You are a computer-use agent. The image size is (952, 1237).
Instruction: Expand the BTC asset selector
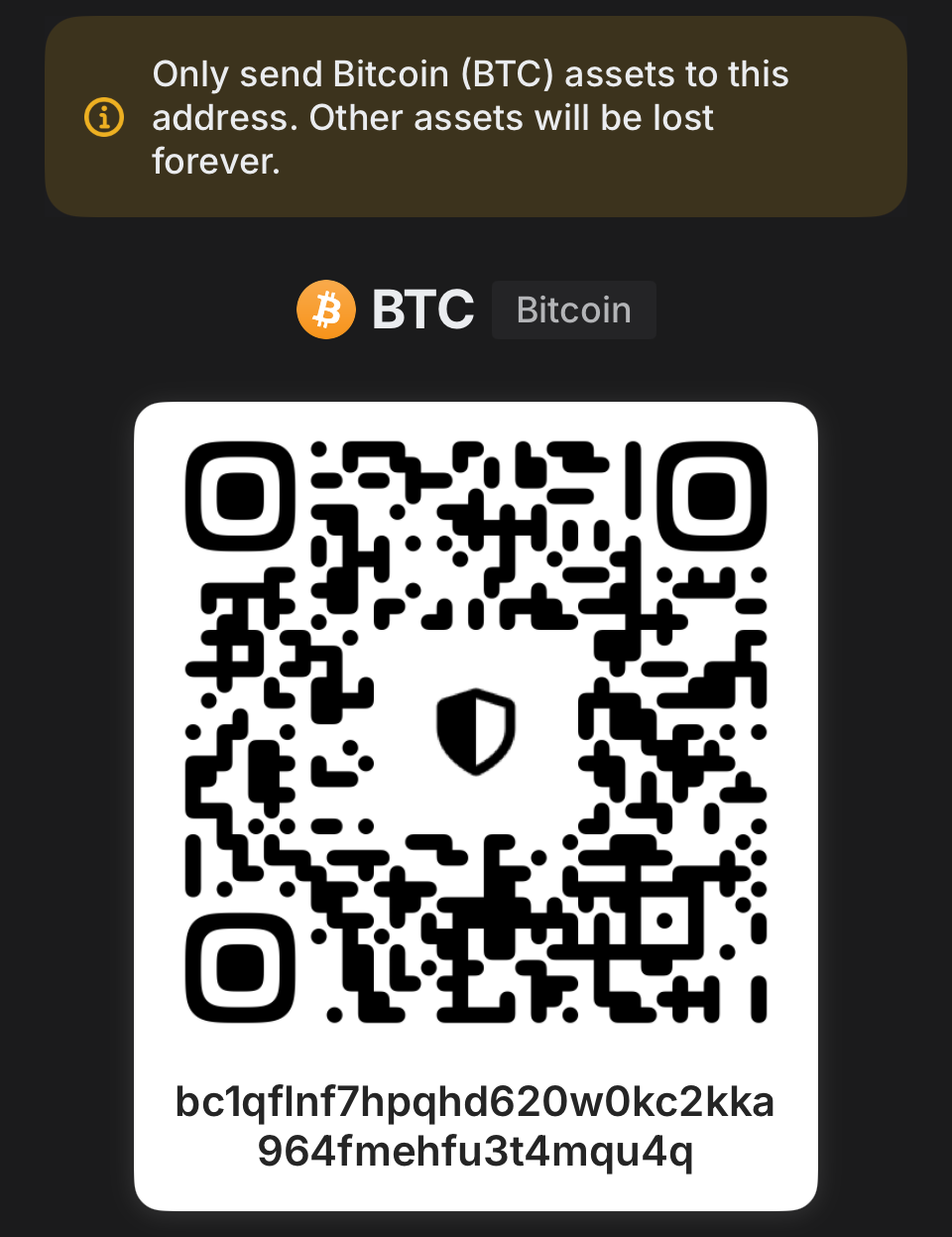(422, 309)
